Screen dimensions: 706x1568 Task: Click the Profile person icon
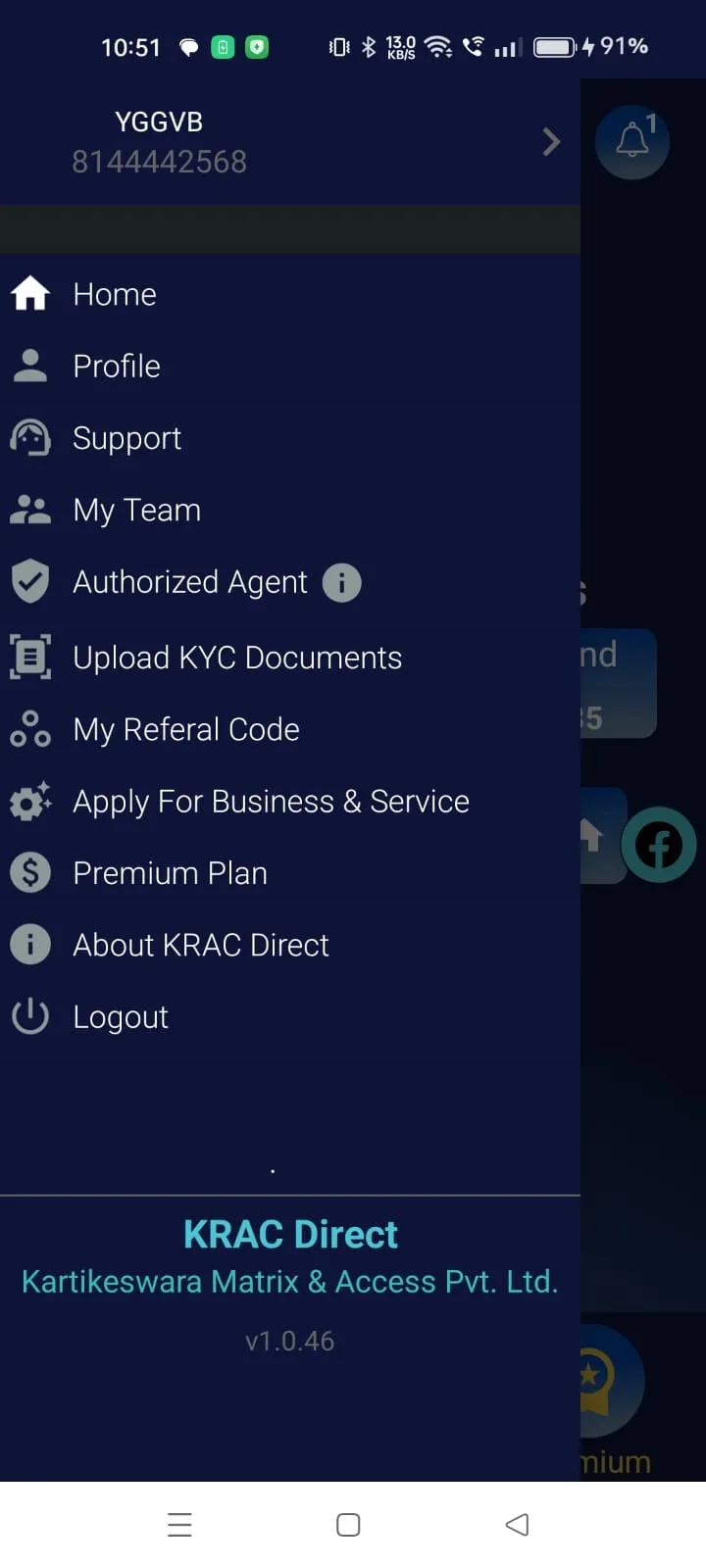point(30,365)
